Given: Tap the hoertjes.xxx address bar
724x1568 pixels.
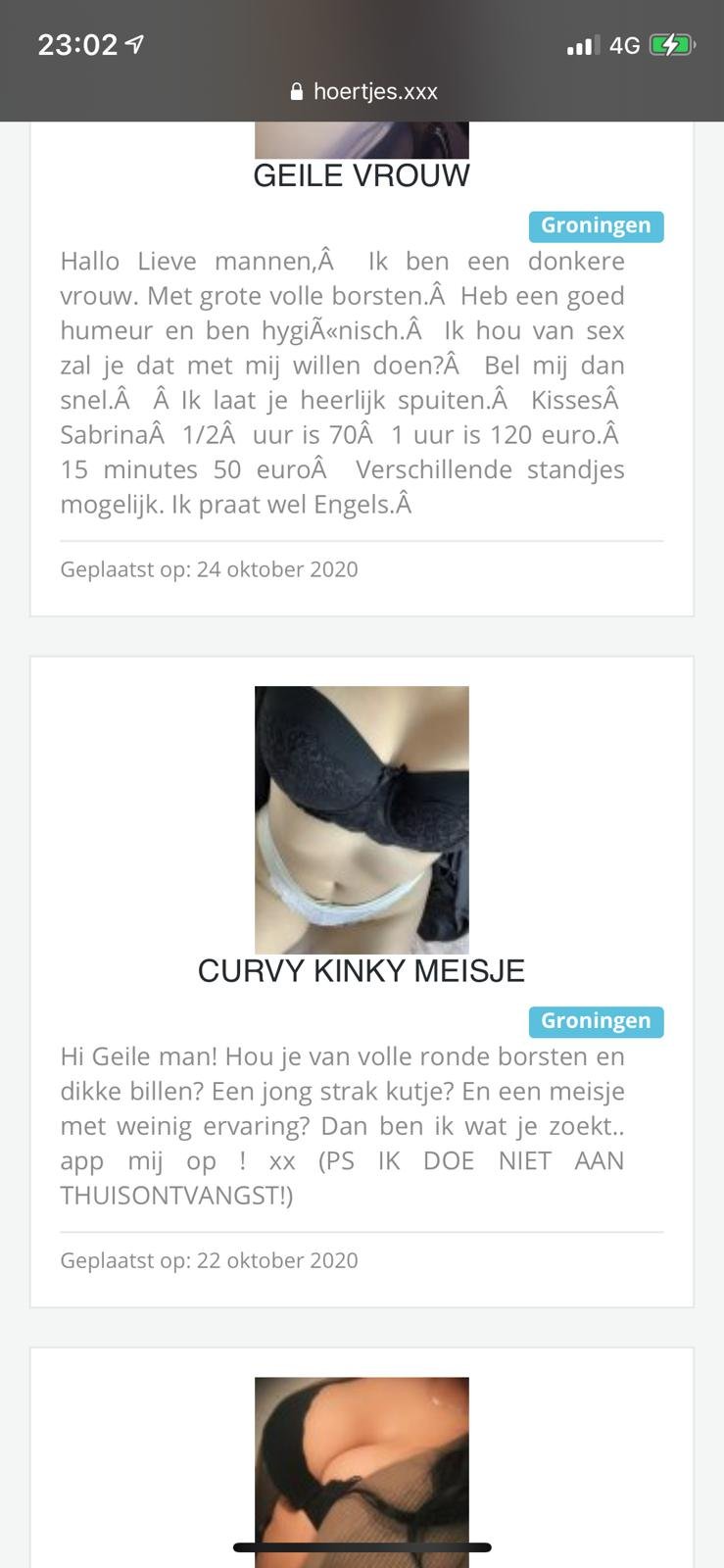Looking at the screenshot, I should pos(363,92).
